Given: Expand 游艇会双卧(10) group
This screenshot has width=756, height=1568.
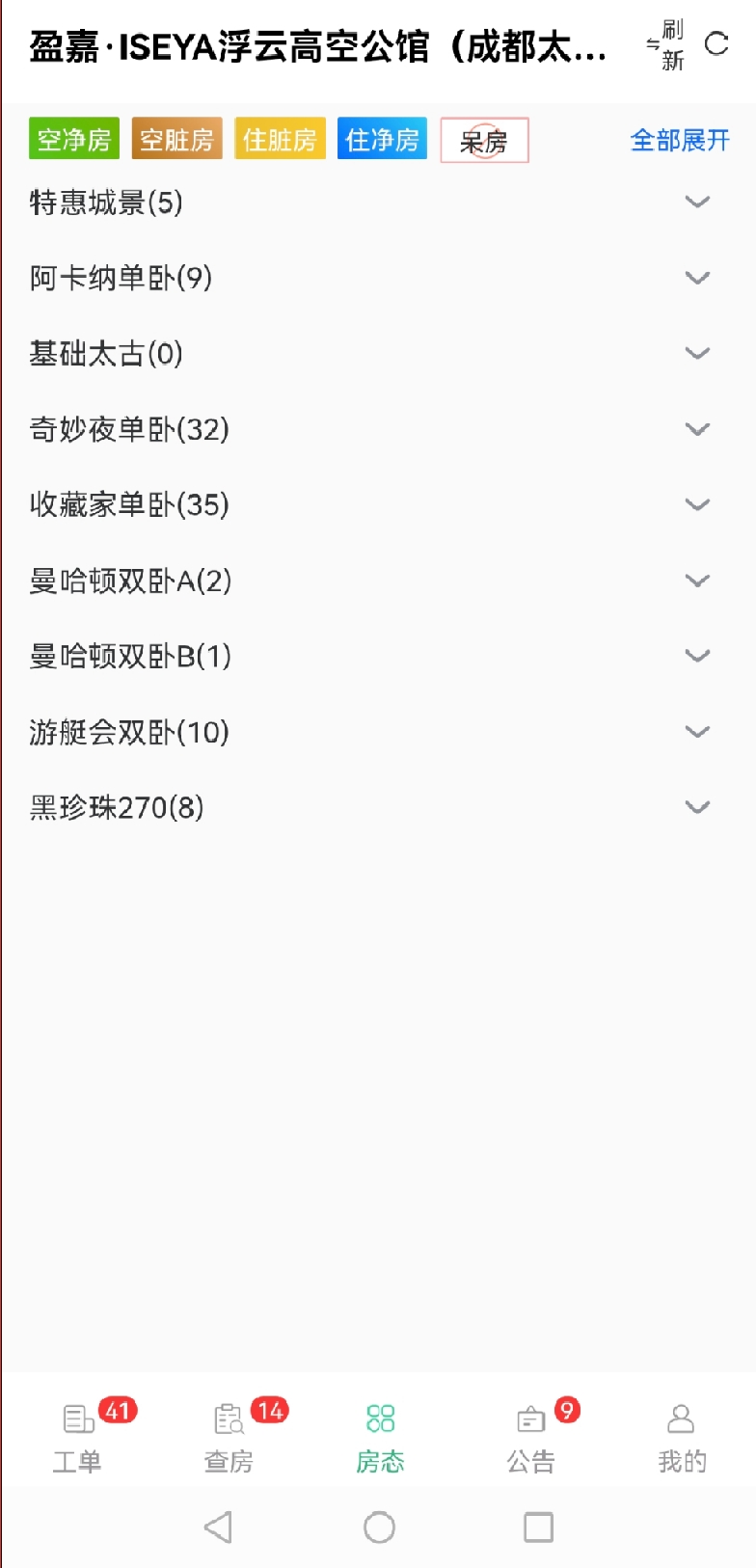Looking at the screenshot, I should tap(378, 732).
